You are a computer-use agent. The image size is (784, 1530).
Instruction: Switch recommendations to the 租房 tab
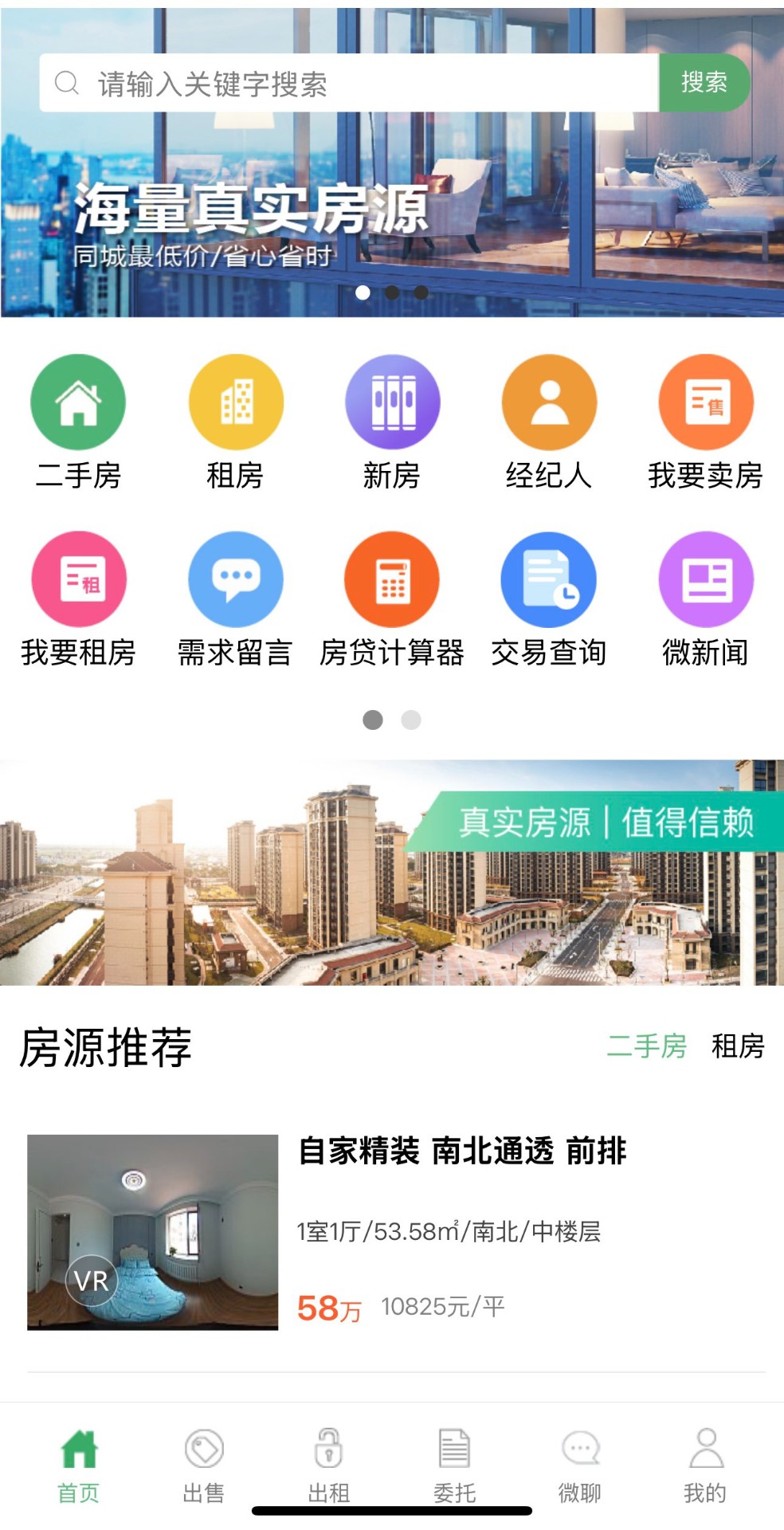point(737,1046)
